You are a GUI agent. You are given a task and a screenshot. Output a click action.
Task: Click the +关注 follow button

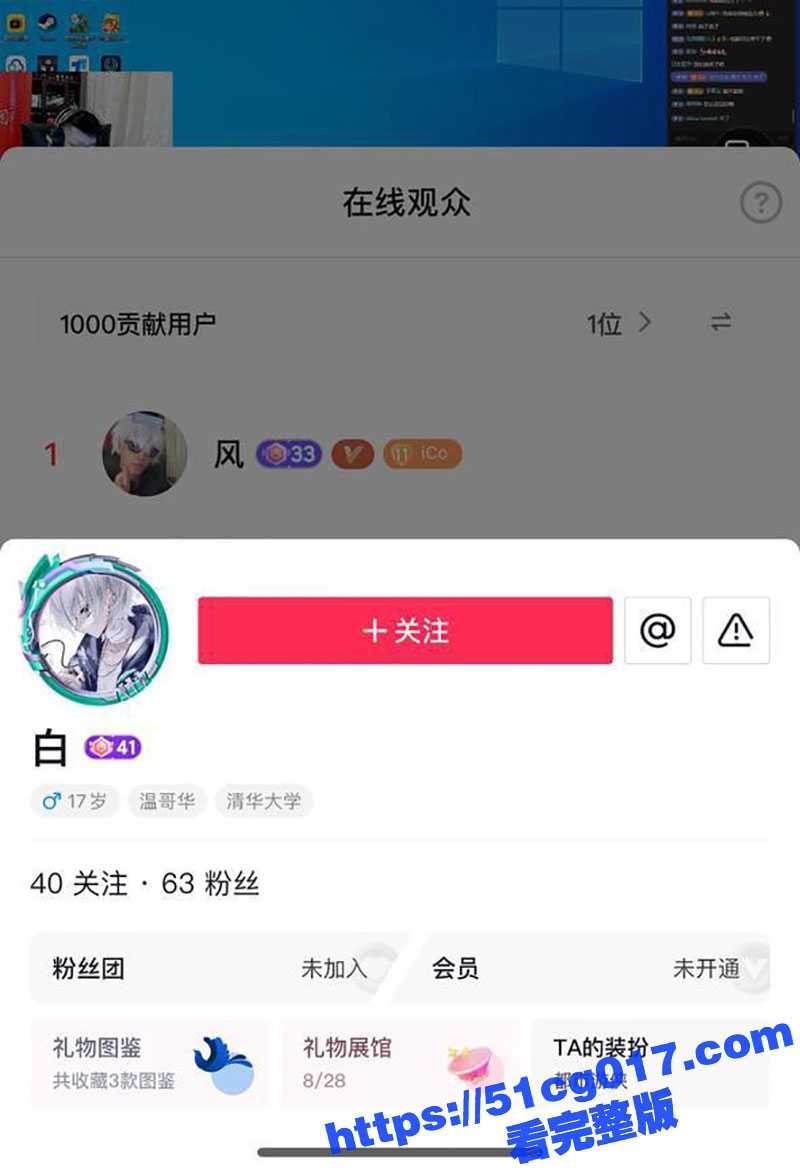pos(406,630)
